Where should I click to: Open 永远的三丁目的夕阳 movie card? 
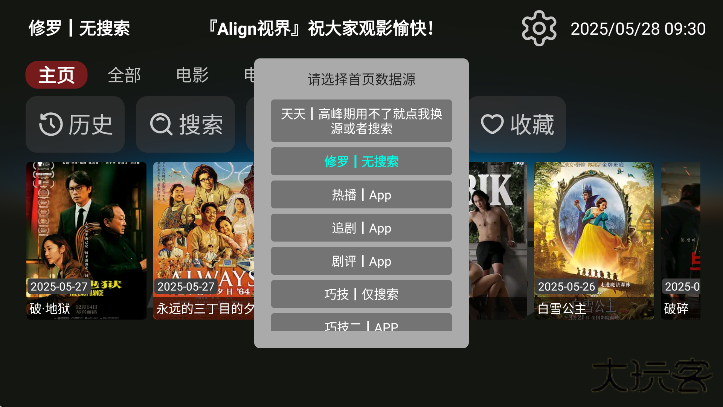[x=203, y=240]
